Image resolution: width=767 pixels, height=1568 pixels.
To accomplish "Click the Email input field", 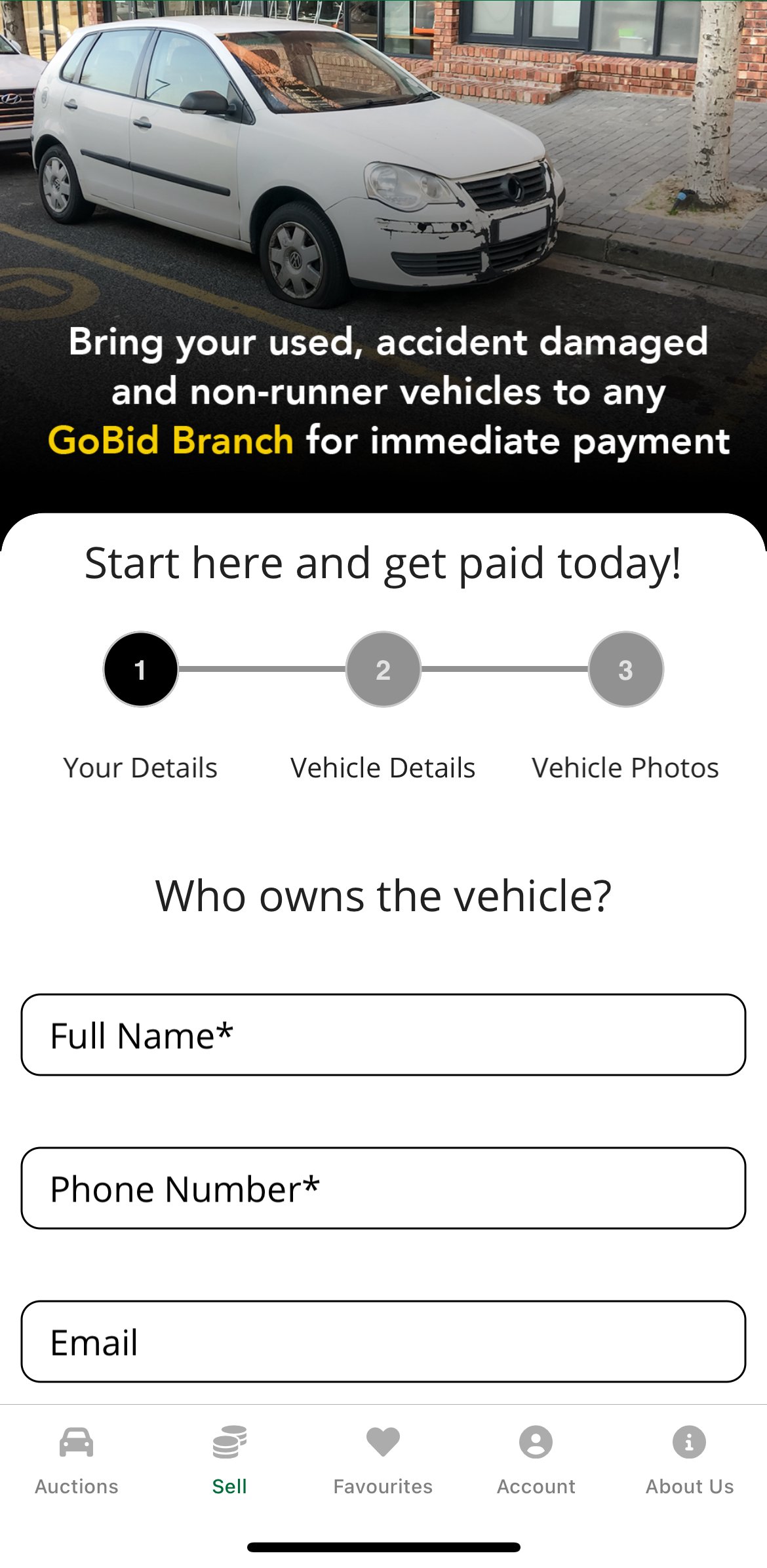I will (x=383, y=1343).
